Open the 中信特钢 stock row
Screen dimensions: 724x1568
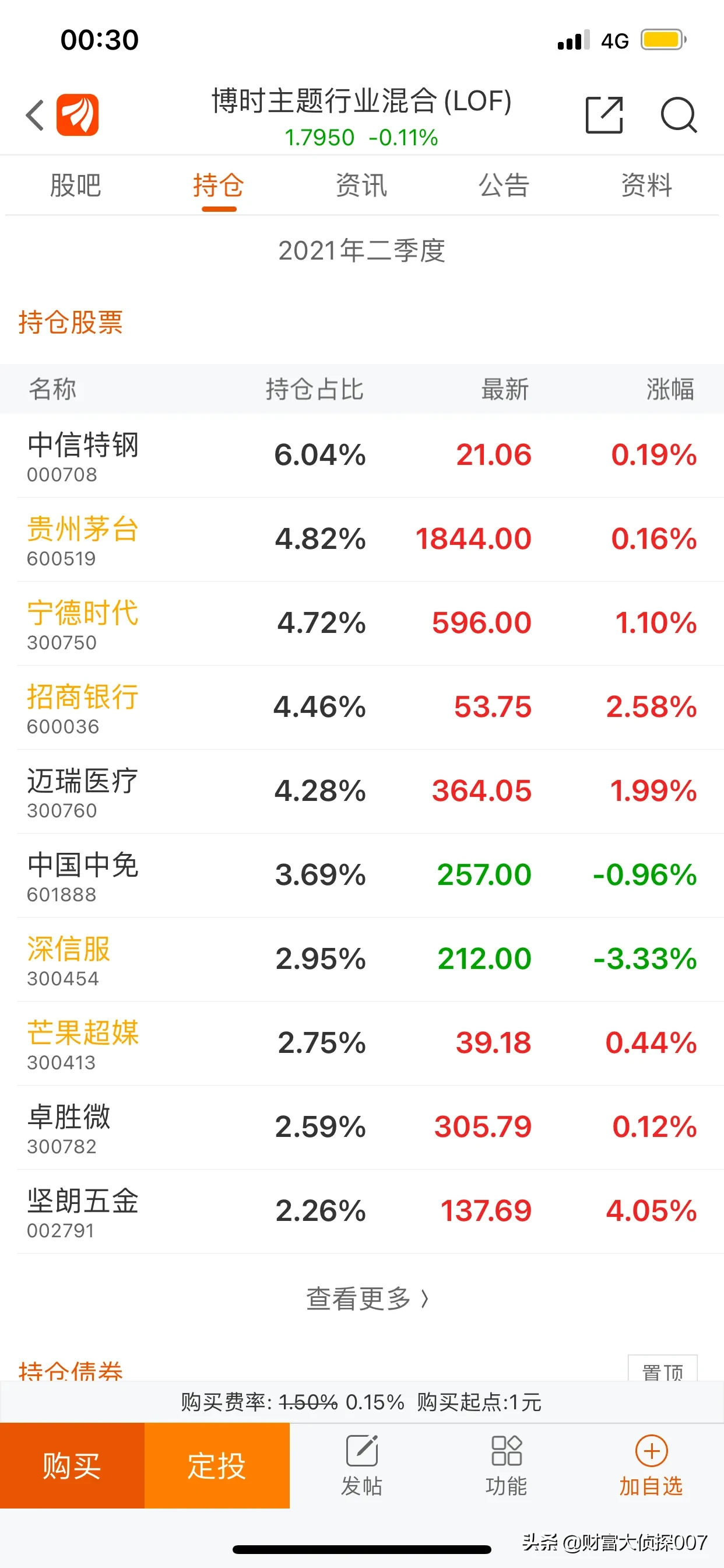[362, 456]
